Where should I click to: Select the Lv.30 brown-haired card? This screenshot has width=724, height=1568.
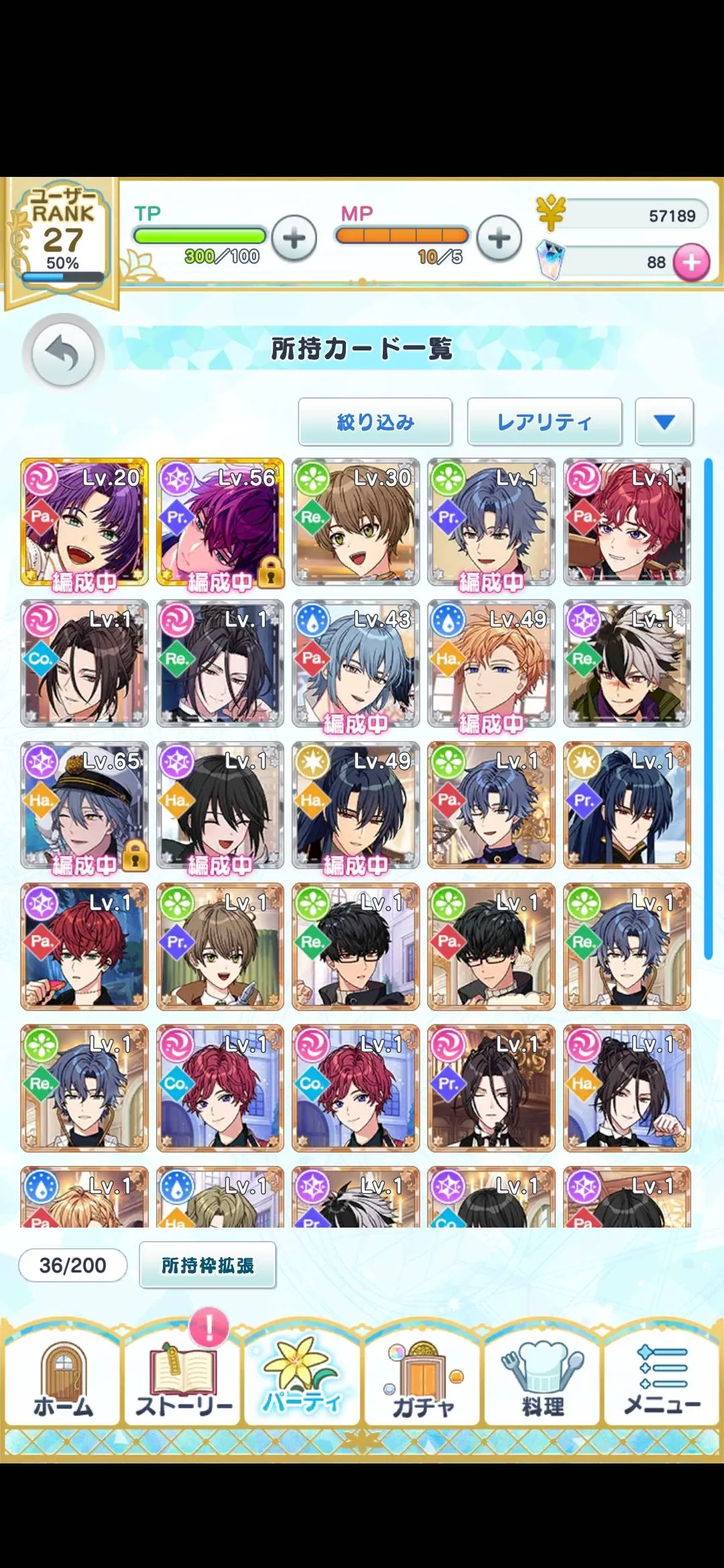(x=355, y=523)
